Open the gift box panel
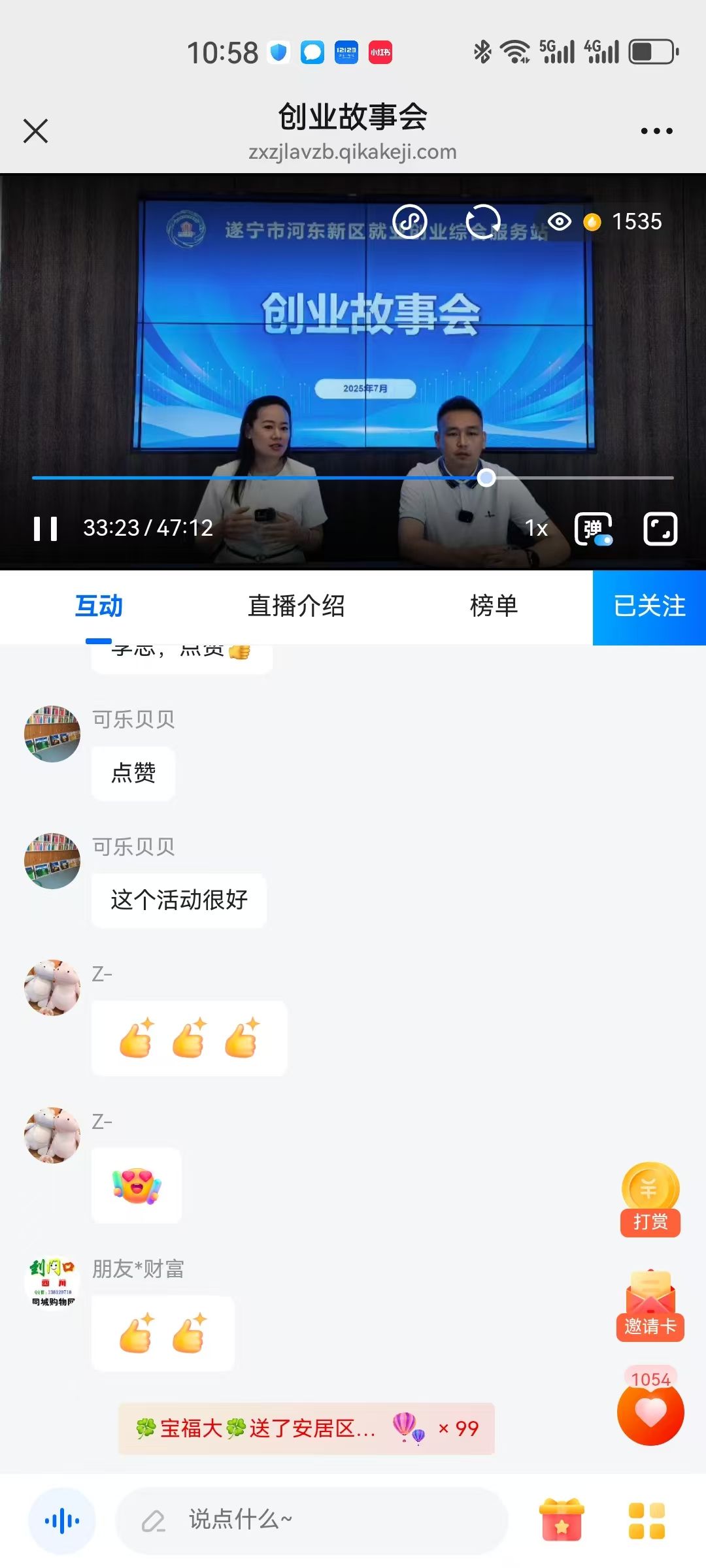This screenshot has width=706, height=1568. pos(562,1520)
